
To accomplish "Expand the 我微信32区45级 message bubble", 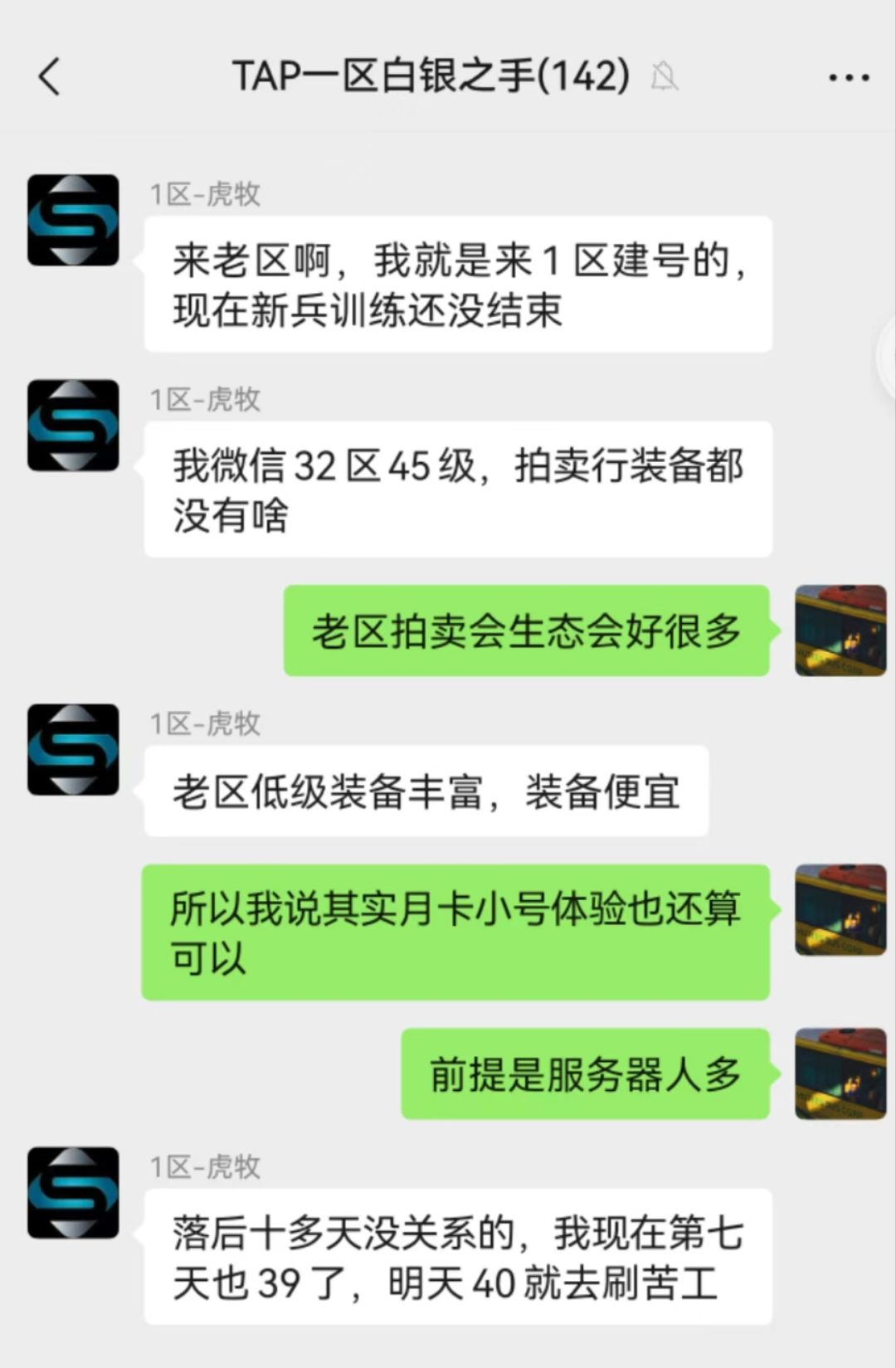I will coord(460,489).
